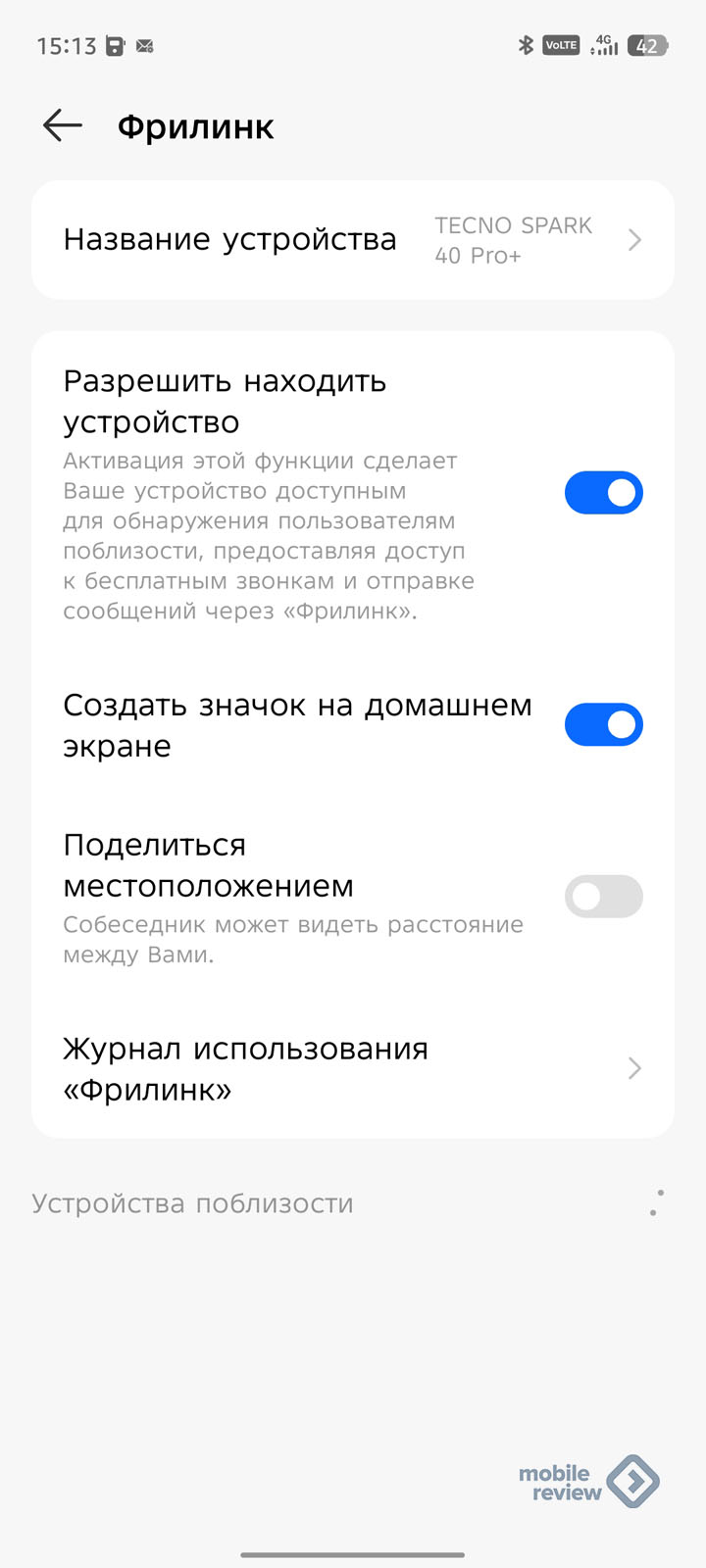Screen dimensions: 706x1568
Task: Turn off Создать значок на домашнем экране
Action: tap(603, 724)
